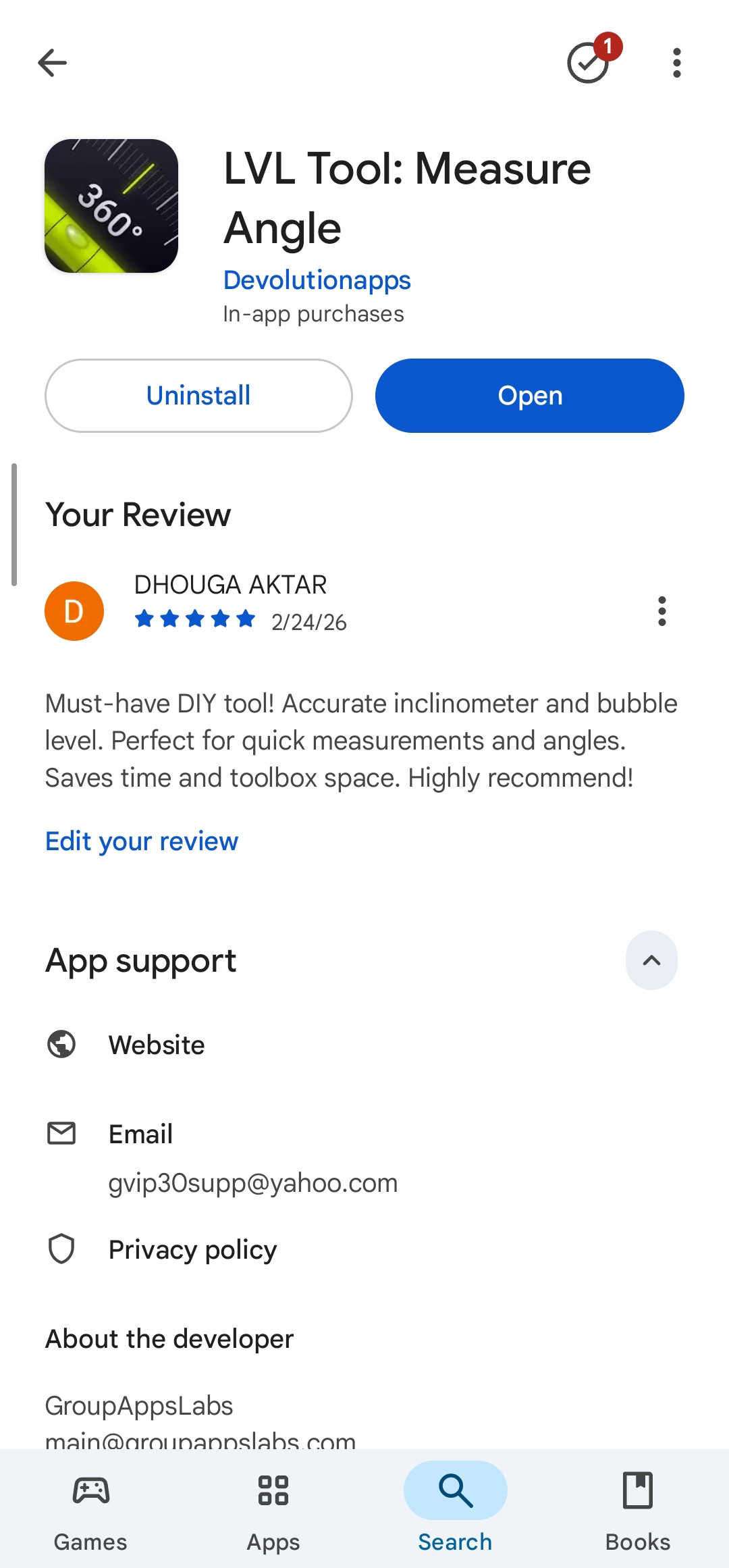Uninstall LVL Tool app
Screen dimensions: 729x1568
coord(198,396)
